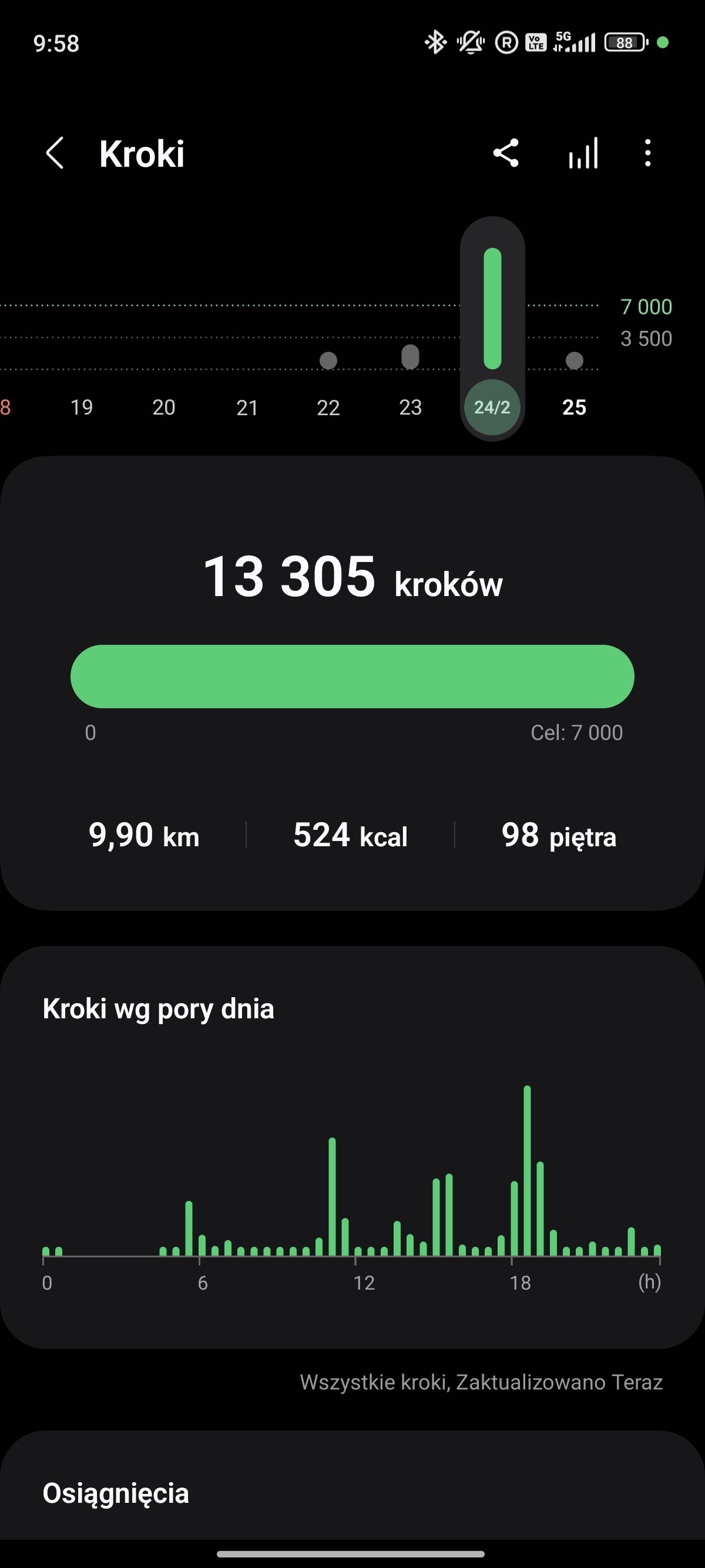Open the more options menu

pos(648,153)
